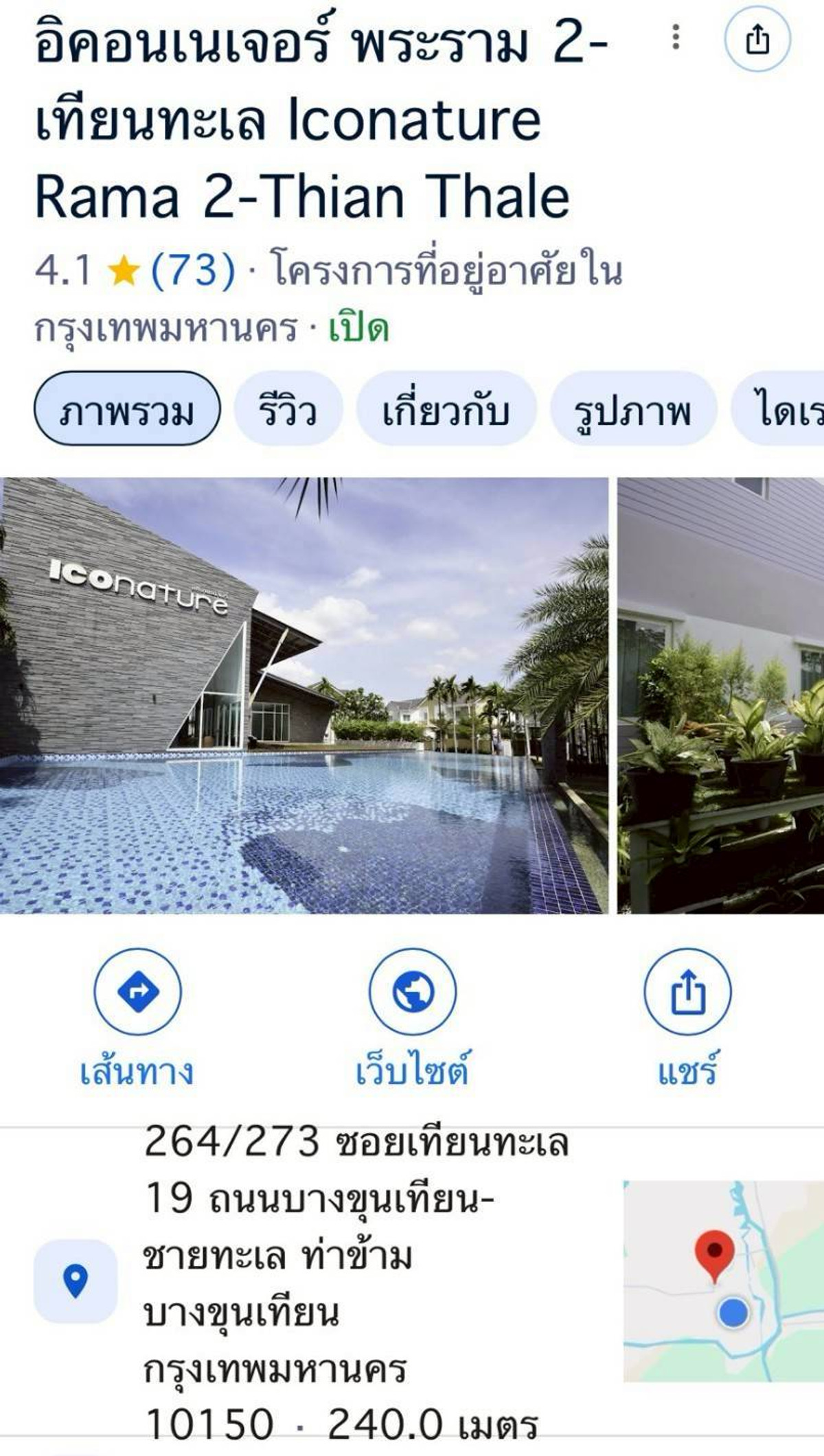Open the potted plants garden photo
Viewport: 824px width, 1456px height.
pyautogui.click(x=720, y=695)
